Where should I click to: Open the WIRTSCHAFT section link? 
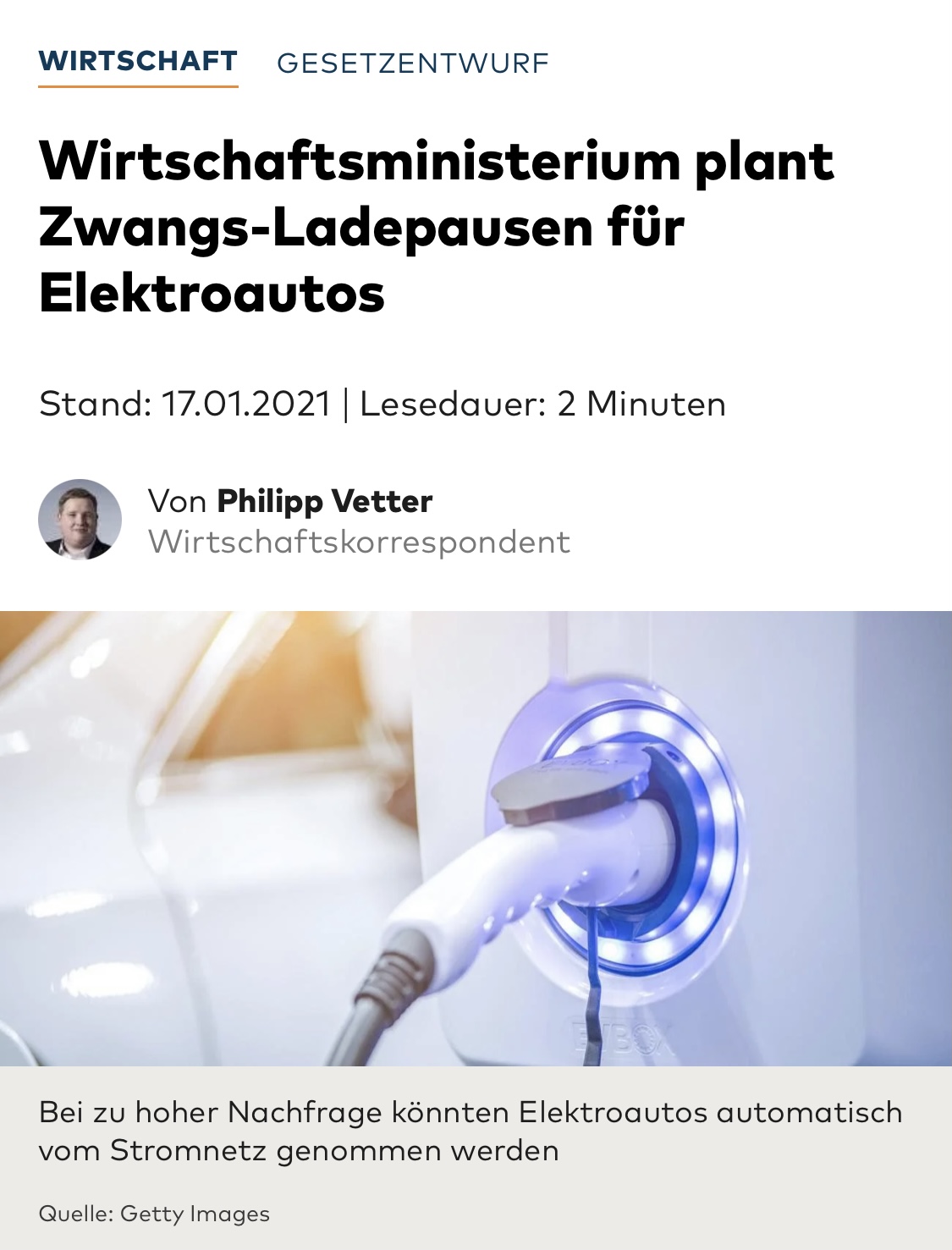click(138, 62)
